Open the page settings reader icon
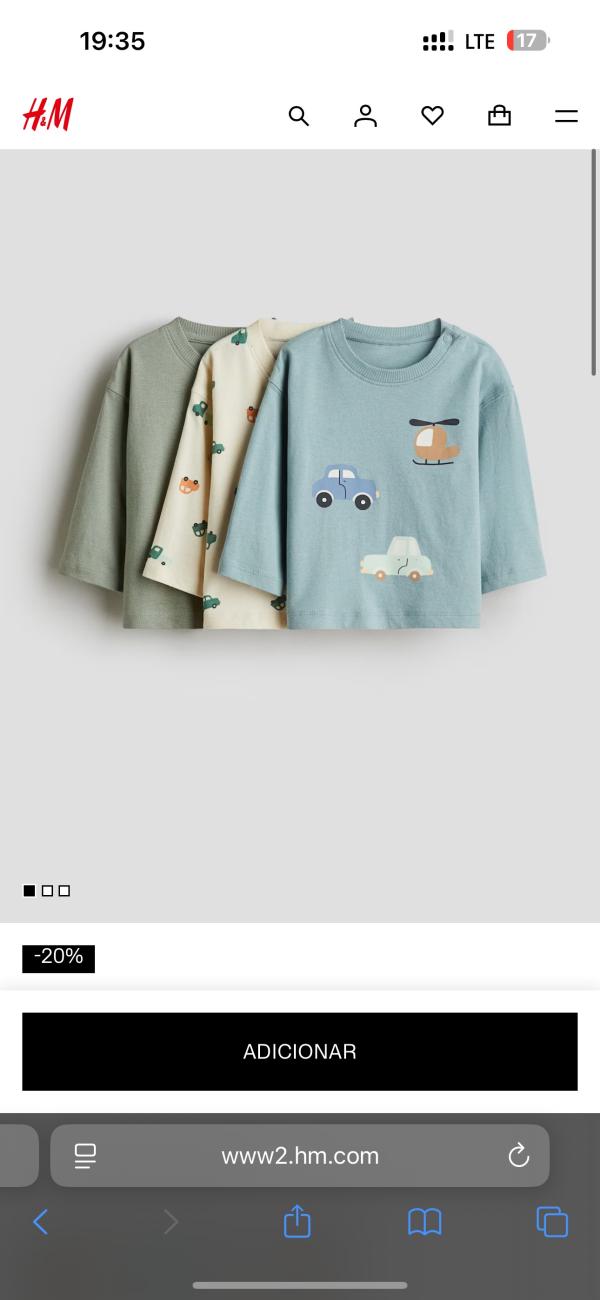 (85, 1156)
